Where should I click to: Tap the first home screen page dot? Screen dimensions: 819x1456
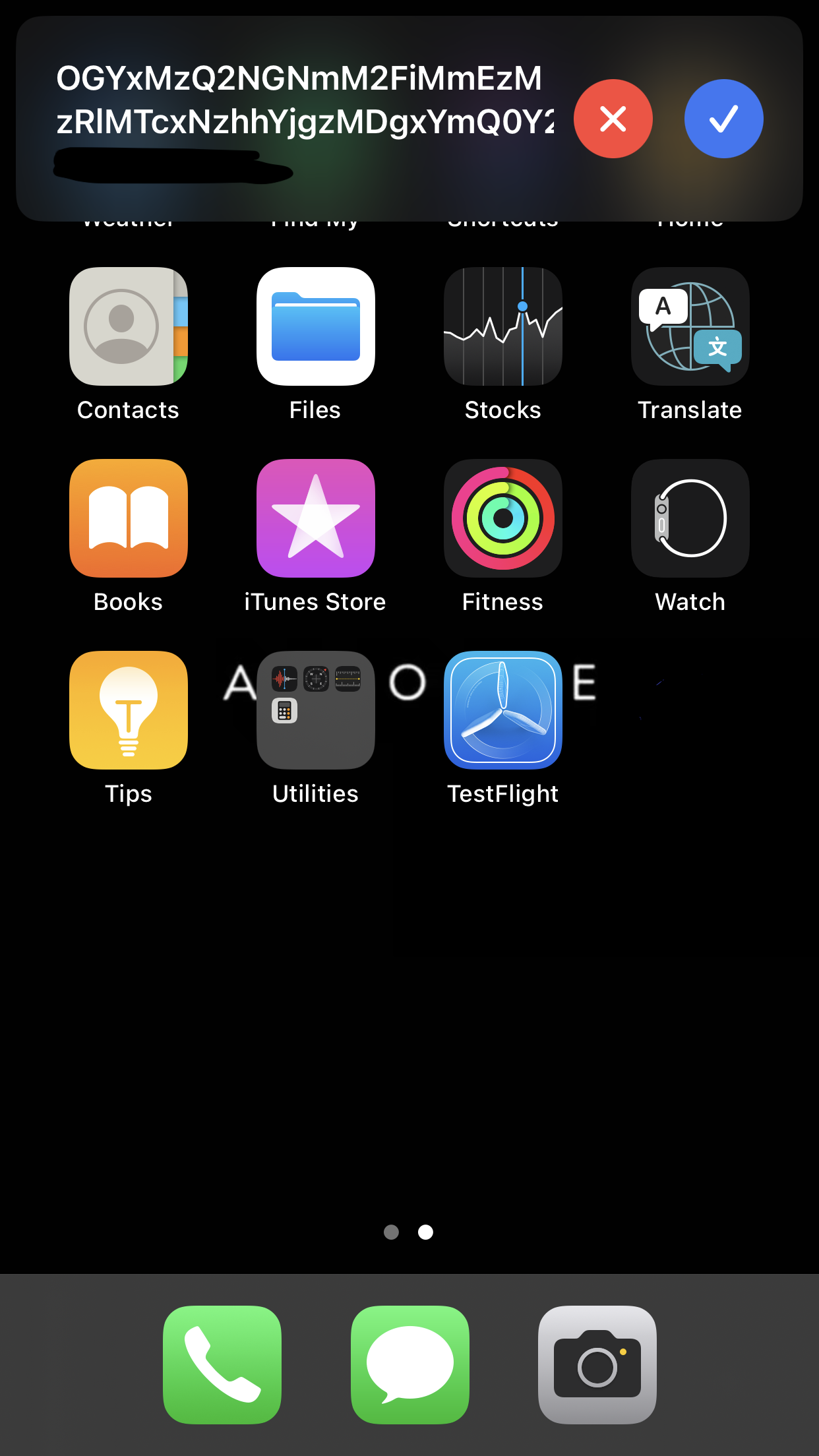392,1232
